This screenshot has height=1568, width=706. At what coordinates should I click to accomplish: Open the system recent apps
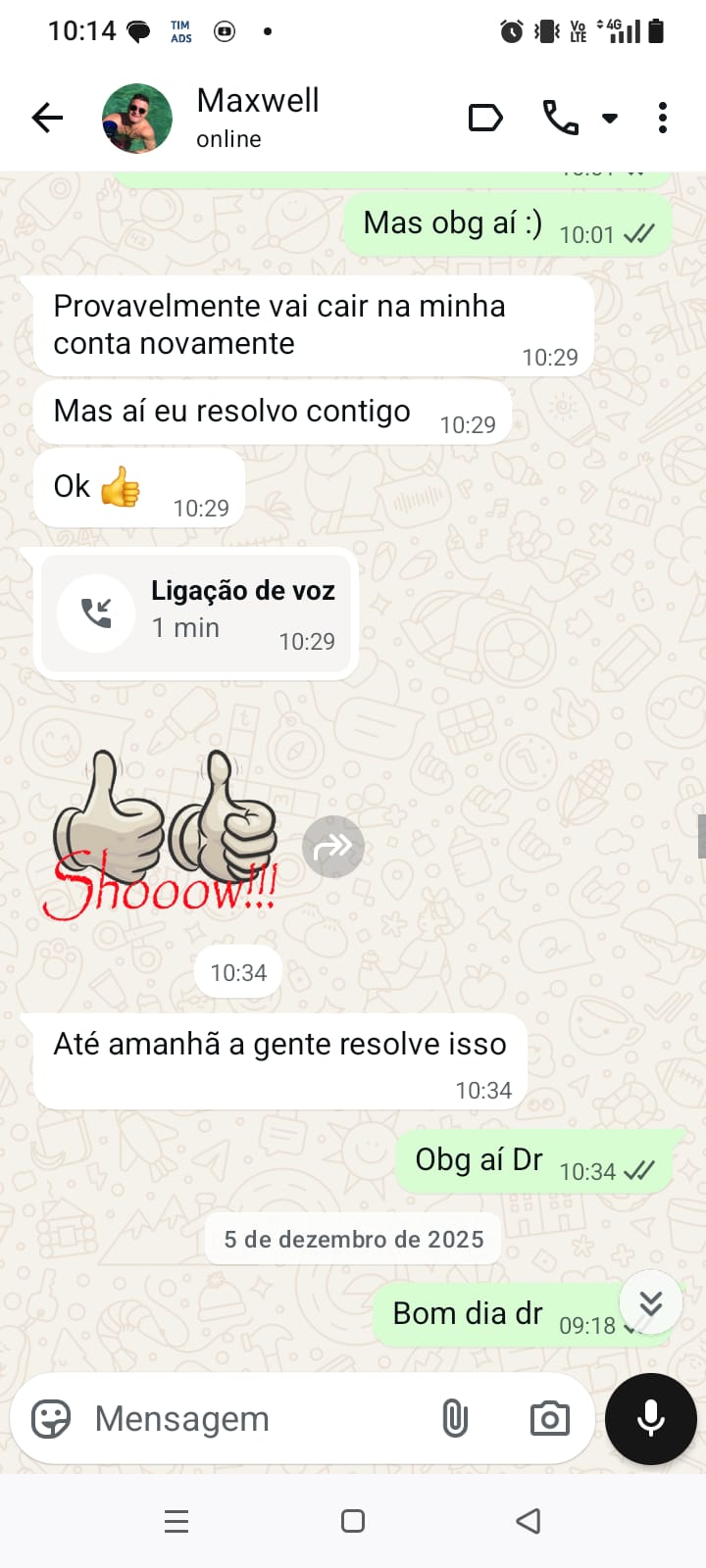click(x=176, y=1521)
